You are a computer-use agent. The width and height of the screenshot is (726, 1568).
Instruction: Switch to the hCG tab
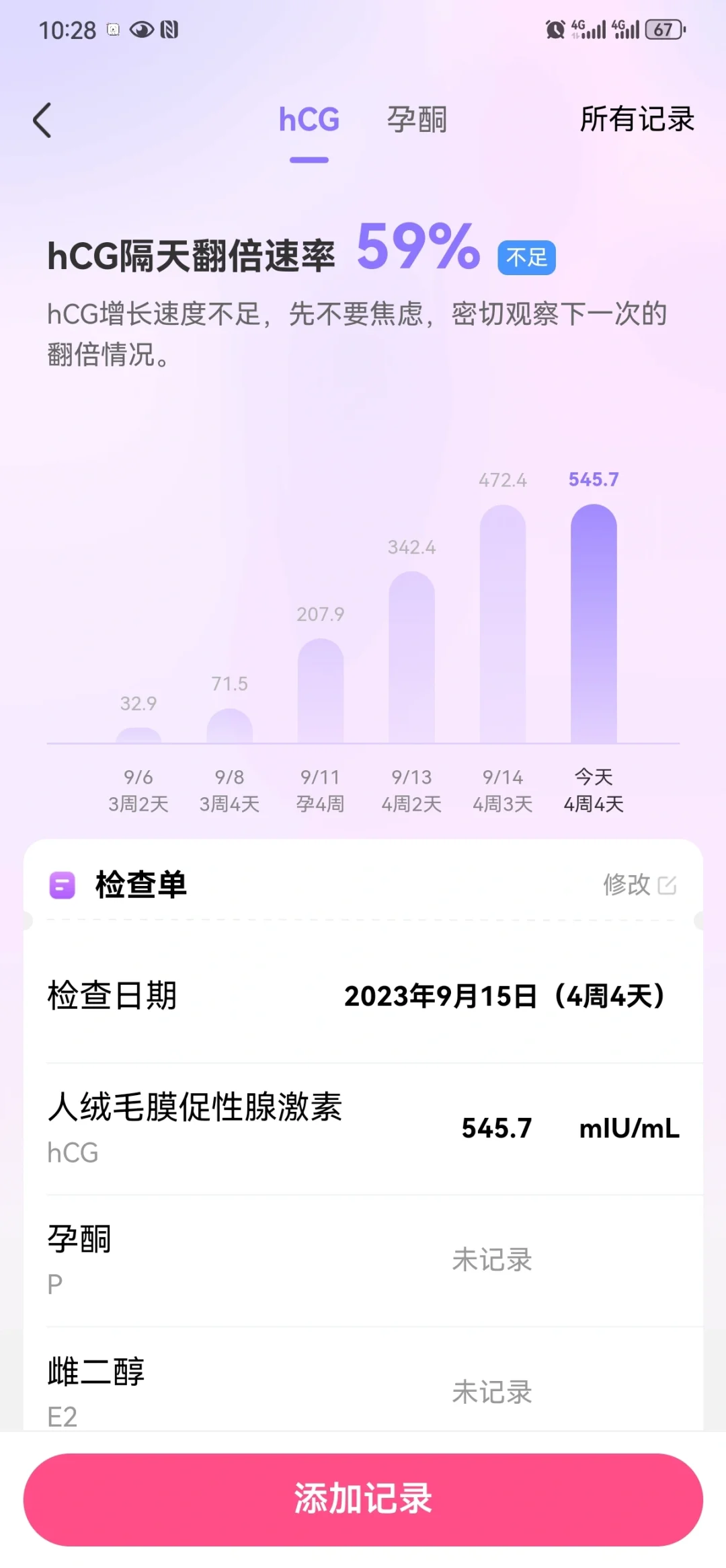[x=308, y=120]
